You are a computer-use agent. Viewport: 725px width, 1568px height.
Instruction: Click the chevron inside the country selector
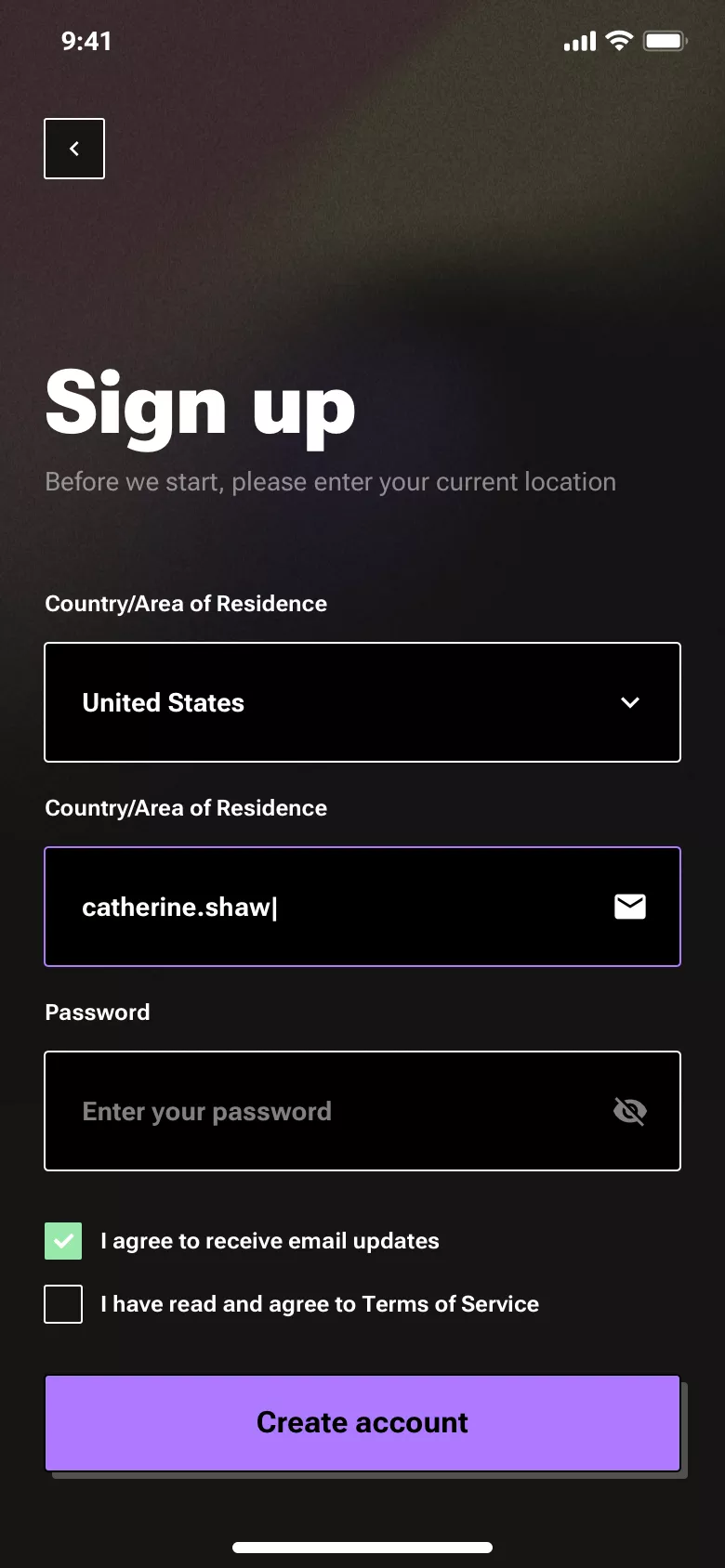(x=629, y=702)
